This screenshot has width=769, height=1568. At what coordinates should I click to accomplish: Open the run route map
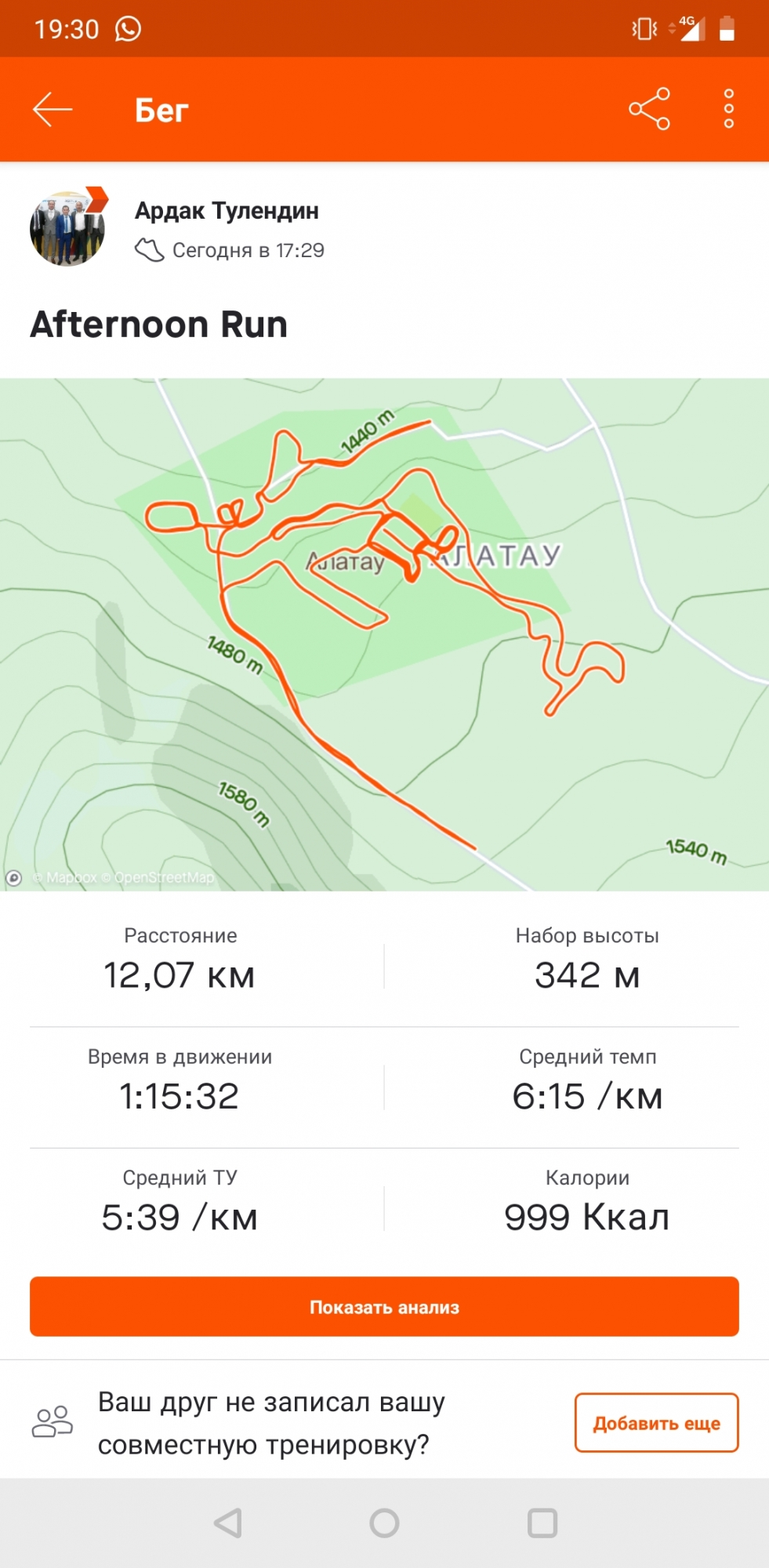(384, 635)
